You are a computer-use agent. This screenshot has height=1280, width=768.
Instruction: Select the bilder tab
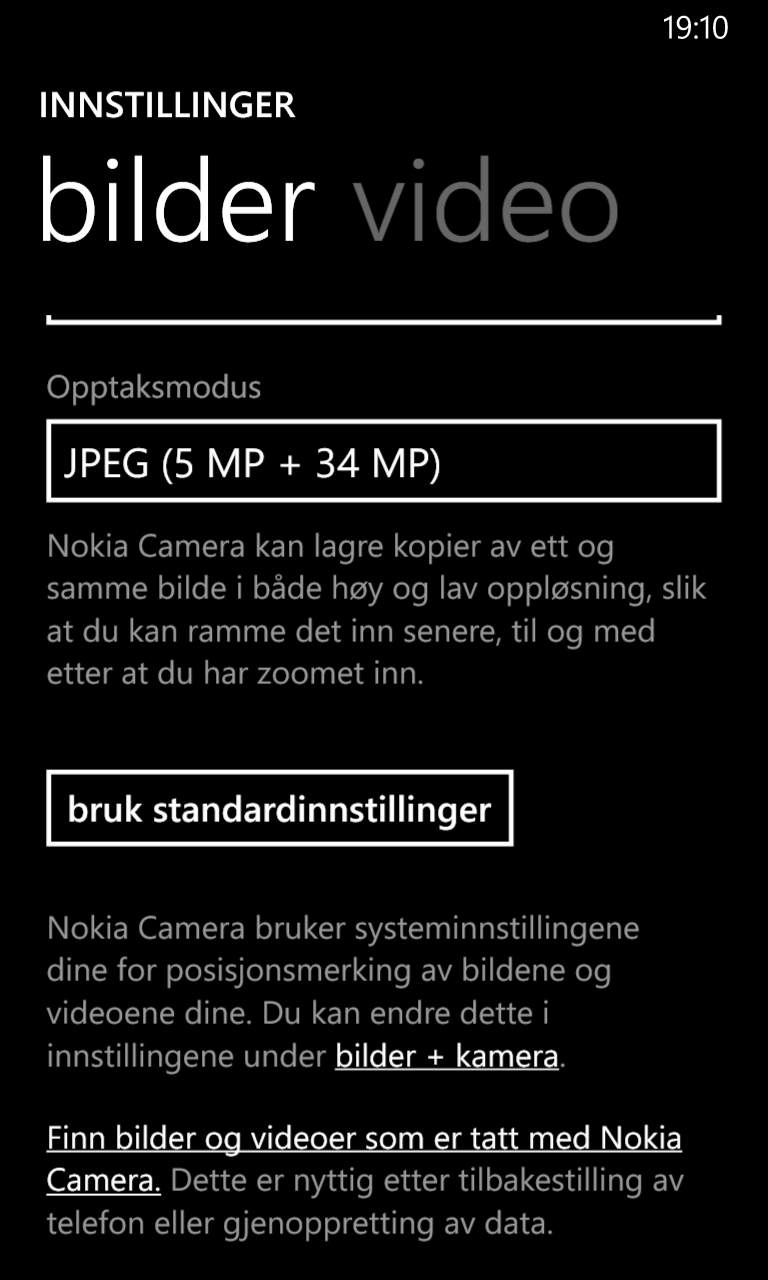click(177, 201)
